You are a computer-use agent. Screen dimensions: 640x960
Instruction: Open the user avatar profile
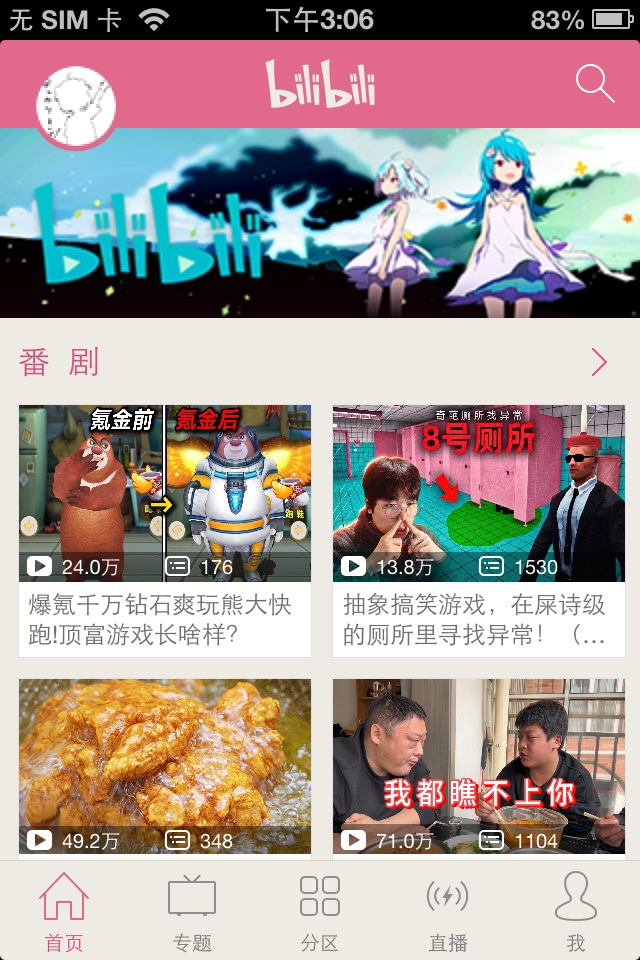[76, 105]
